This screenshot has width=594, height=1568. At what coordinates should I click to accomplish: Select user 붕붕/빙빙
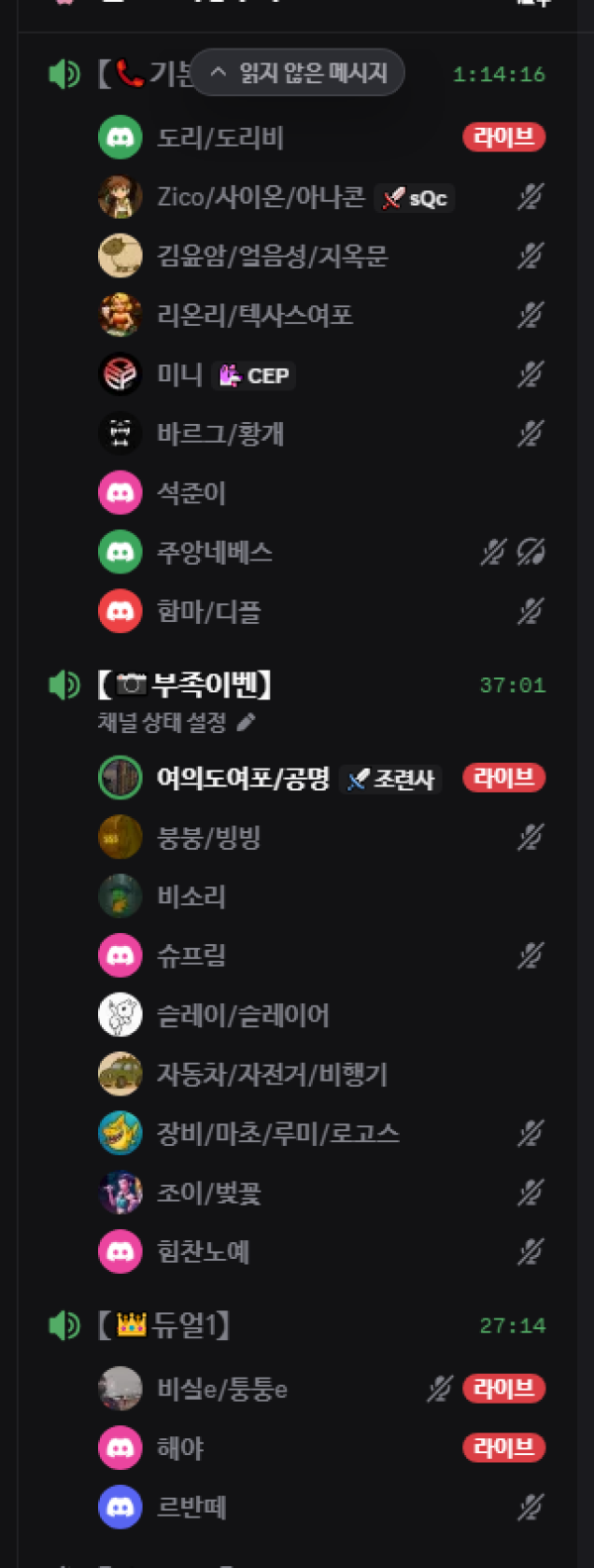(x=208, y=838)
